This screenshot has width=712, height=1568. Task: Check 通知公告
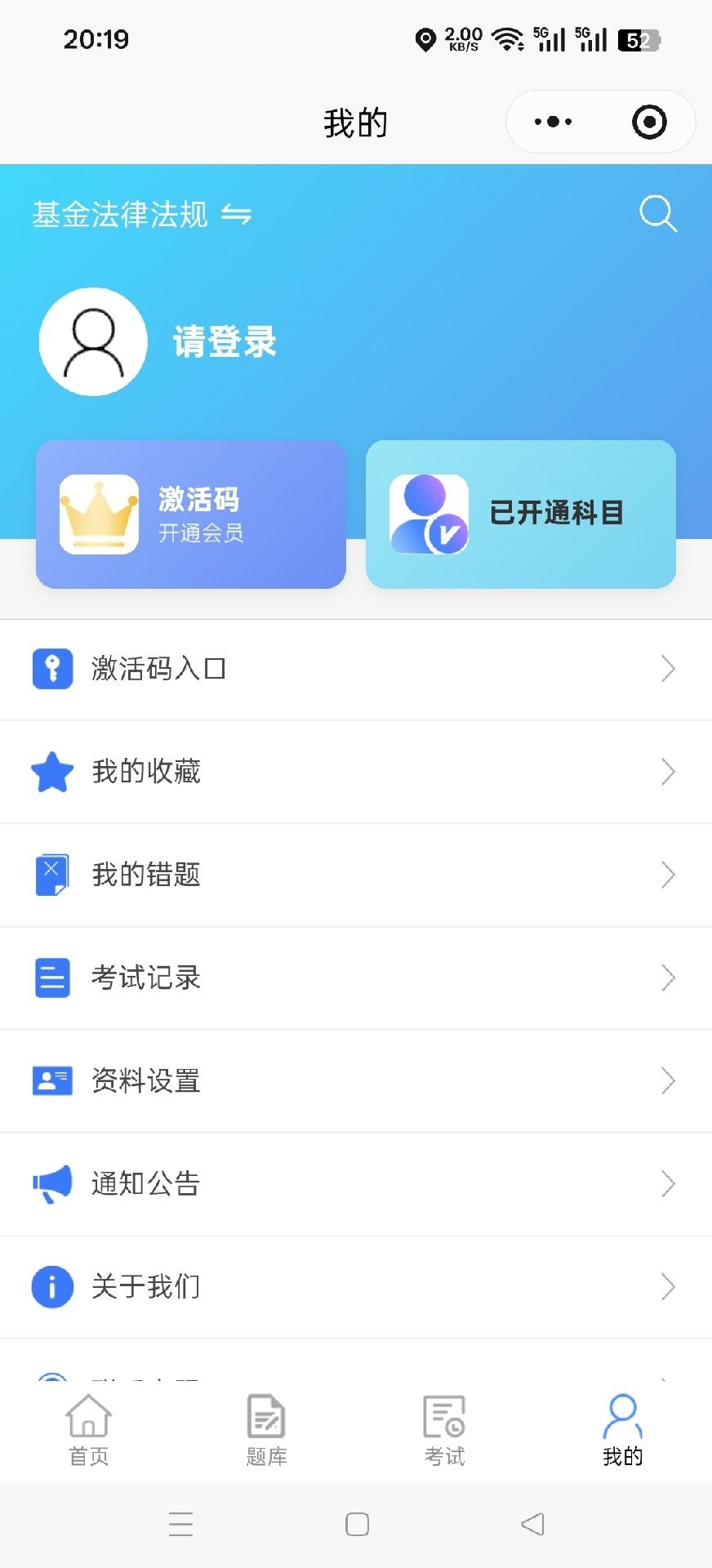pyautogui.click(x=355, y=1183)
